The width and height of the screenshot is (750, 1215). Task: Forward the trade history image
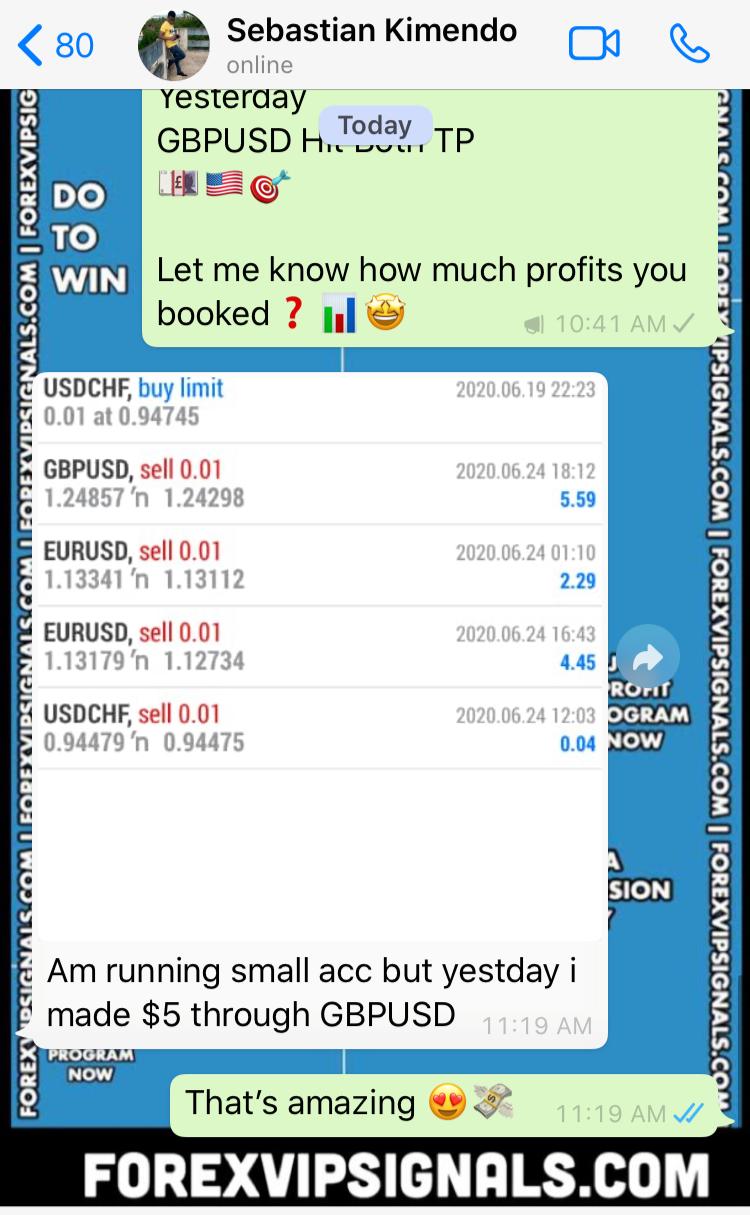coord(647,657)
